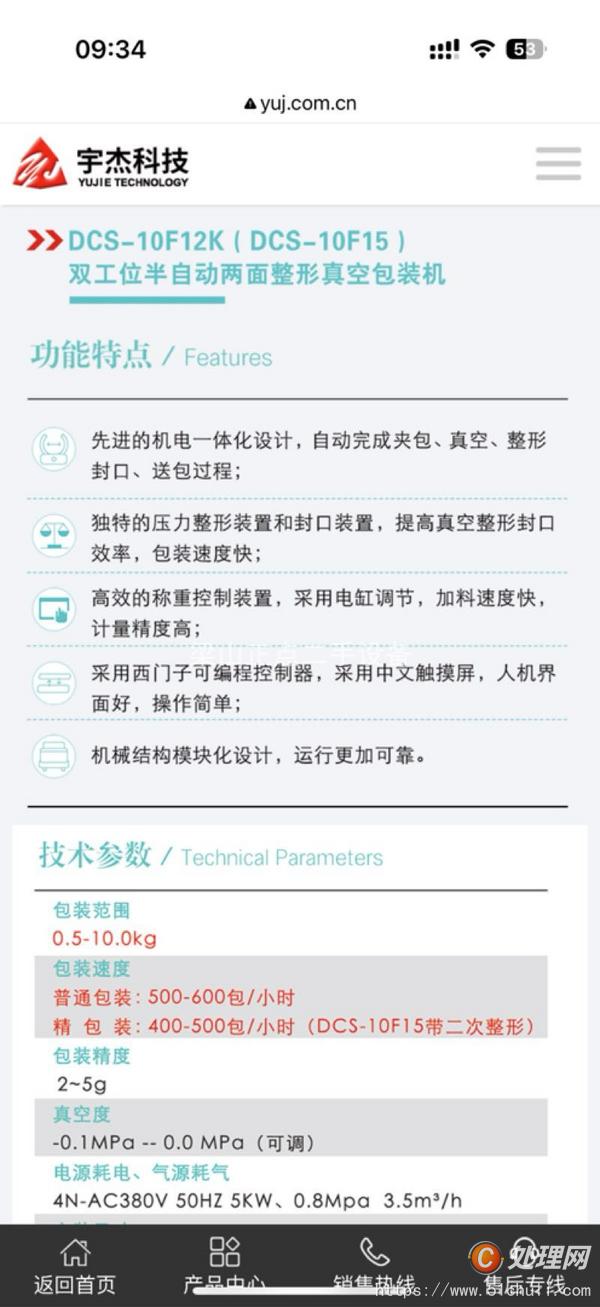This screenshot has height=1307, width=600.
Task: Go to 返回首页 in bottom bar
Action: coord(75,1267)
